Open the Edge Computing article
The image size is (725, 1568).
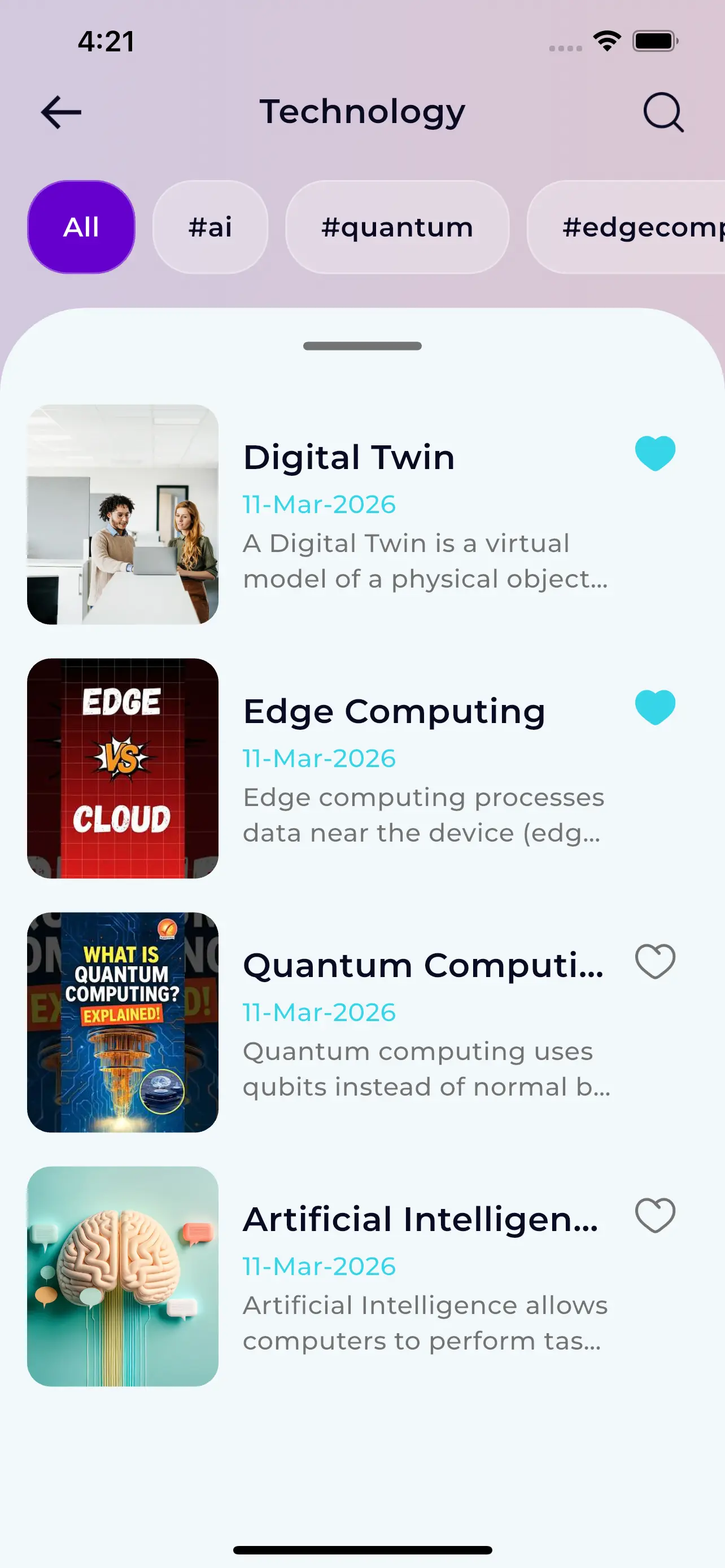pos(394,712)
